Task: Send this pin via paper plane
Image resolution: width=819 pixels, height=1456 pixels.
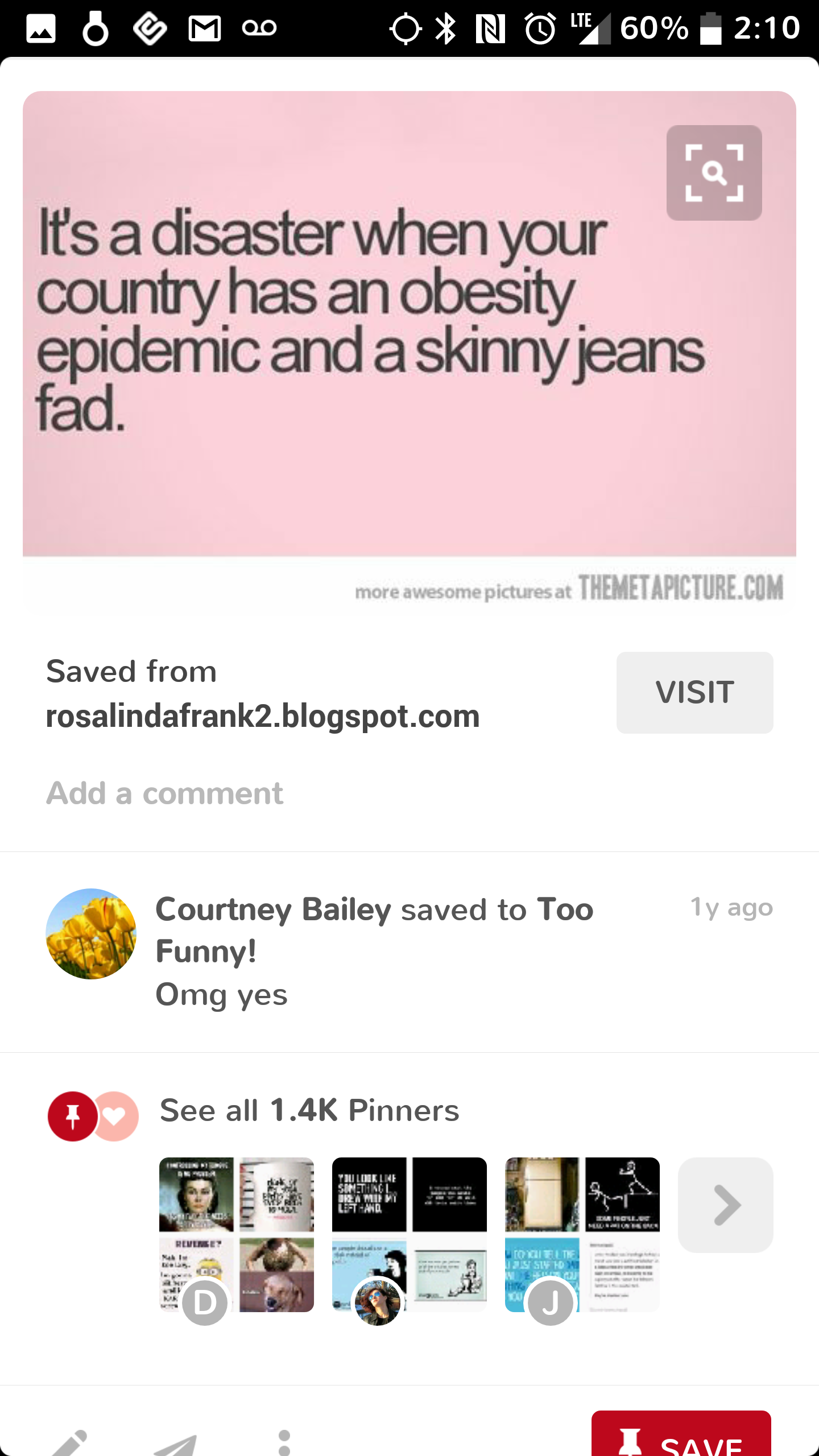Action: click(176, 1443)
